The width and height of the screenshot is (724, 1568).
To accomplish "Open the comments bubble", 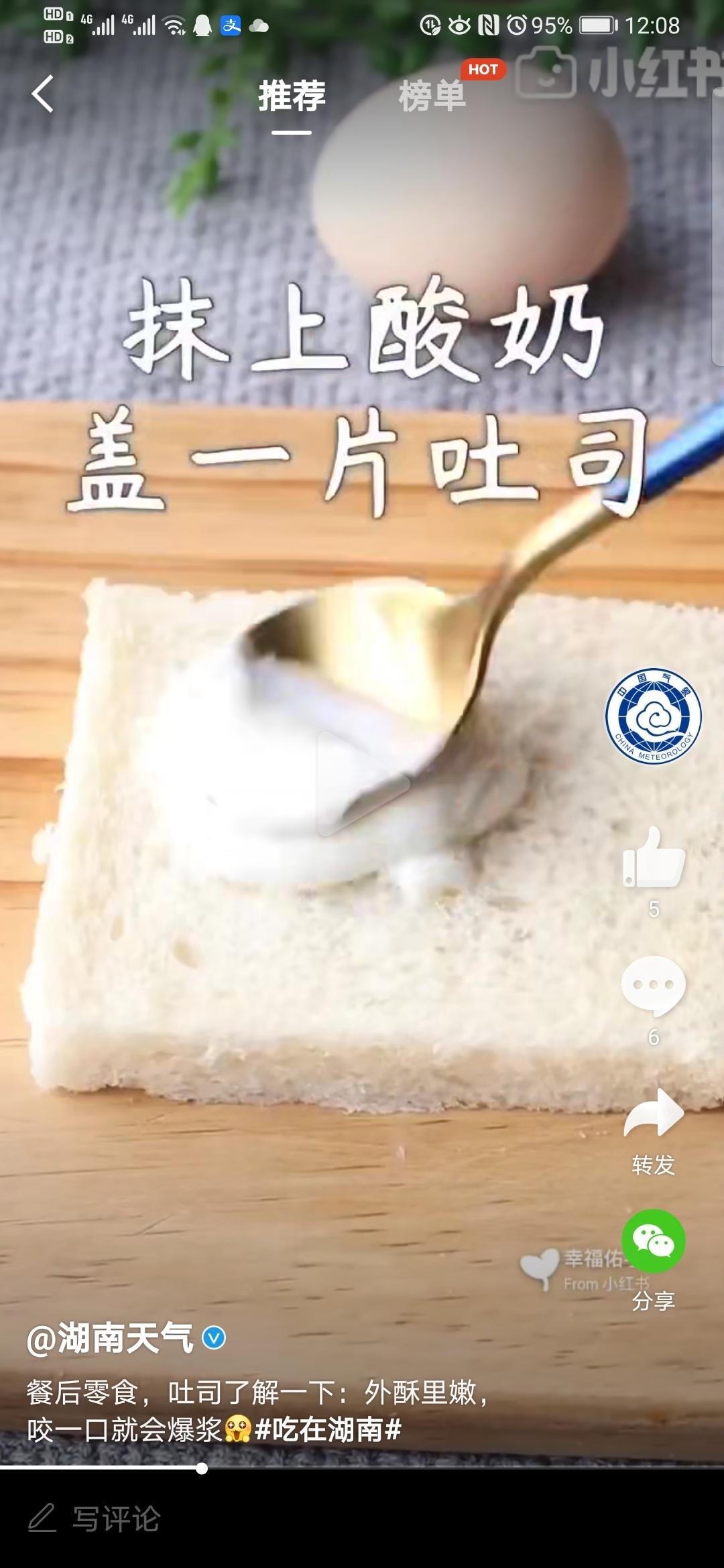I will tap(654, 986).
